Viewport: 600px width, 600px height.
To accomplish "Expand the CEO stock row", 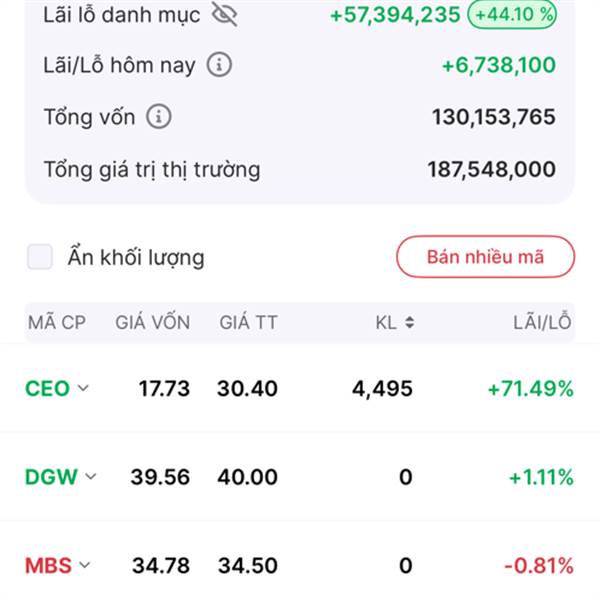I will (83, 389).
